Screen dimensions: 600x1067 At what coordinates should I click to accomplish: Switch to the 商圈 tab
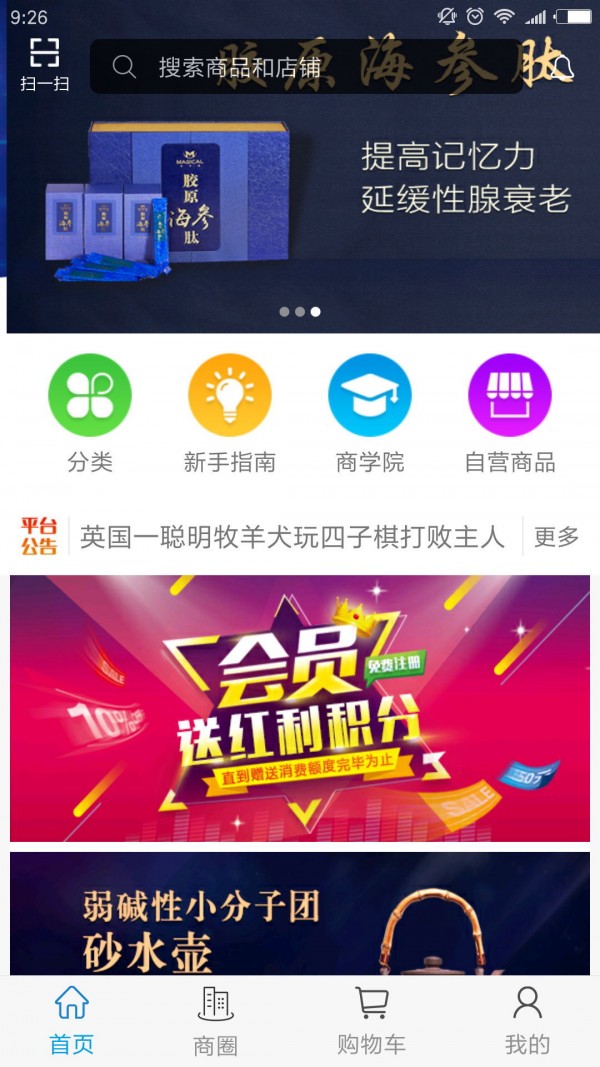point(216,1018)
